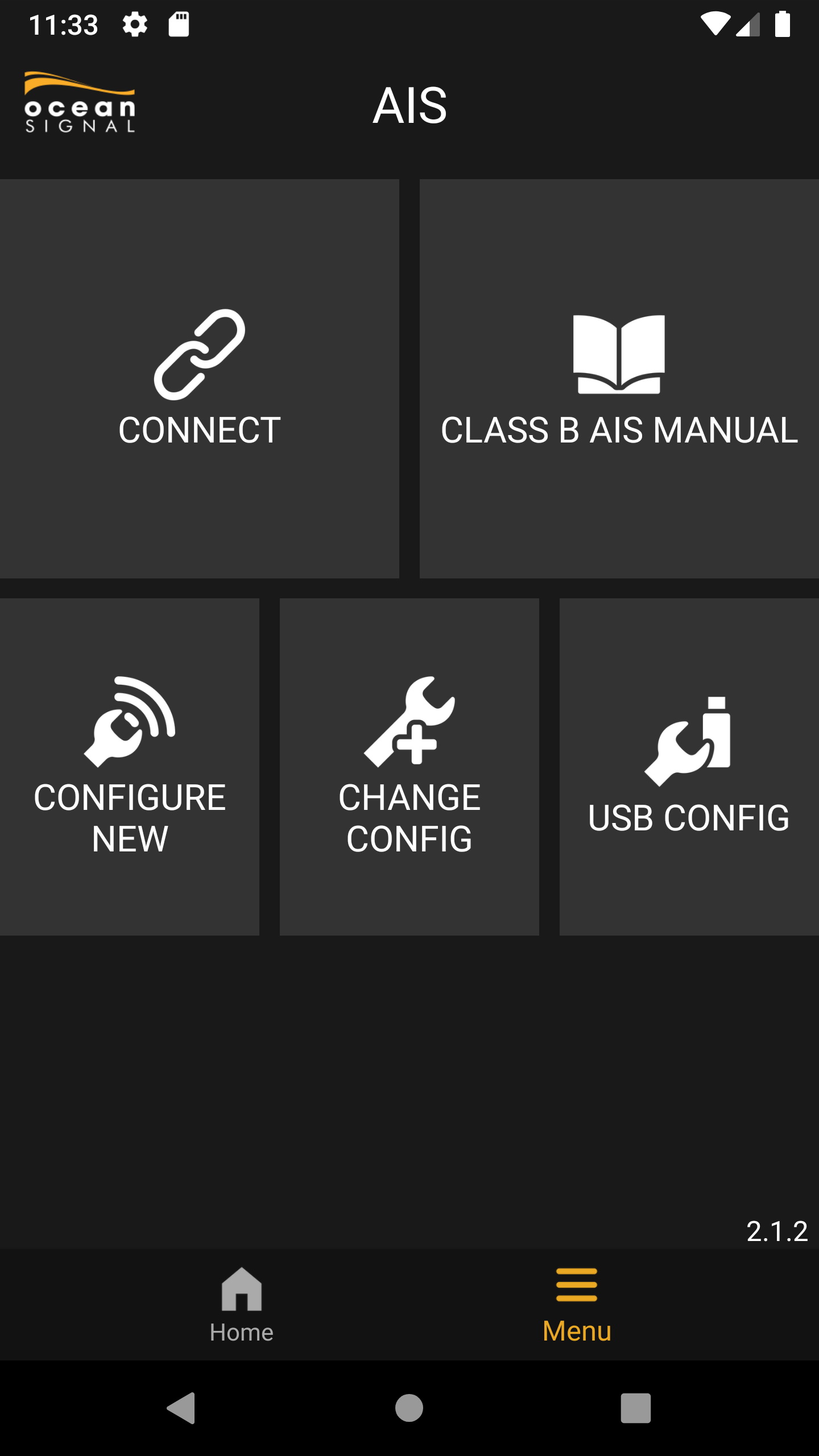Open recent apps from the navigation bar

[x=636, y=1408]
